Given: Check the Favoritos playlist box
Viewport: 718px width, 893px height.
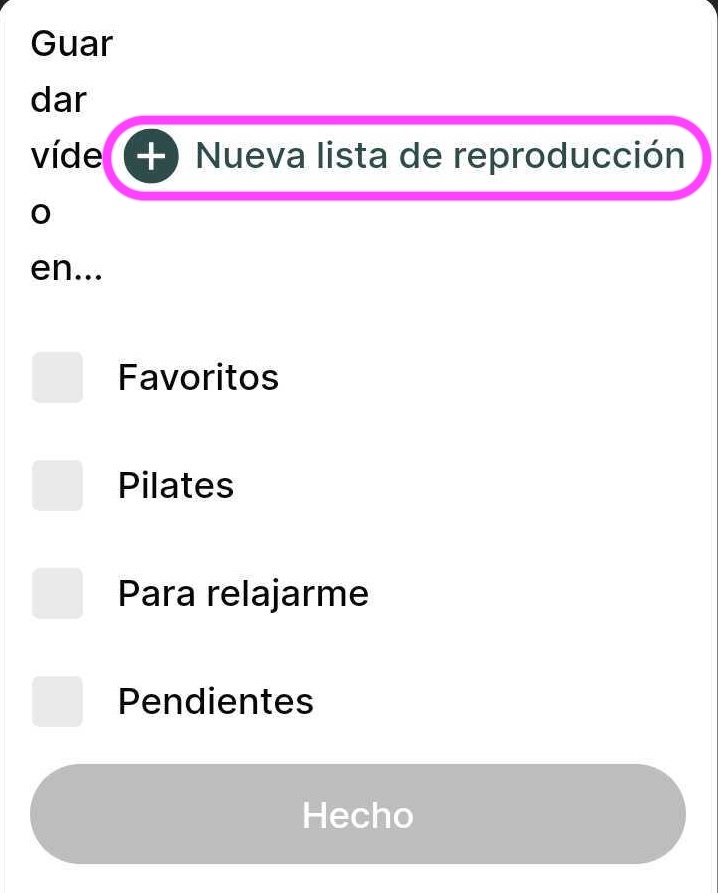Looking at the screenshot, I should [x=57, y=377].
